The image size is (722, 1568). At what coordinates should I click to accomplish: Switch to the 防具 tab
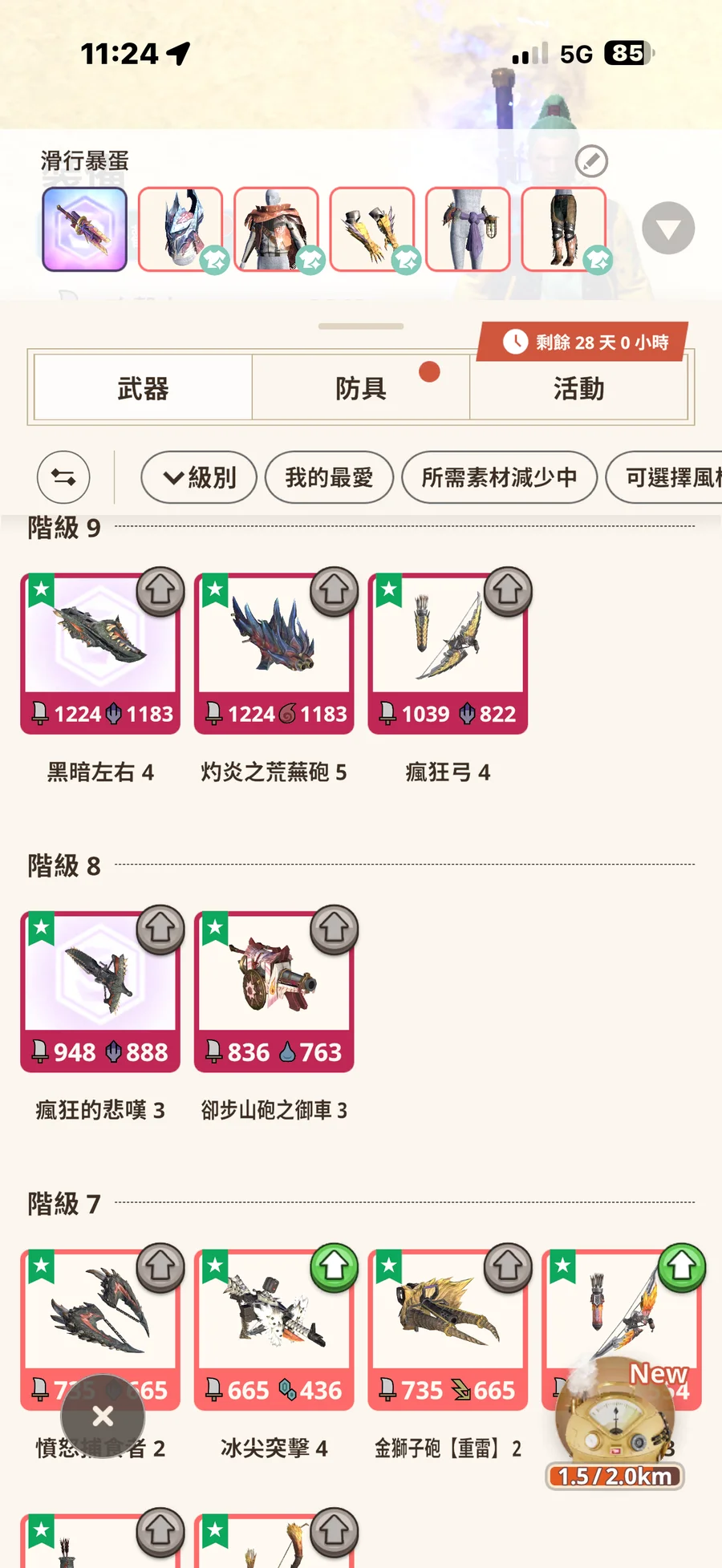point(361,388)
